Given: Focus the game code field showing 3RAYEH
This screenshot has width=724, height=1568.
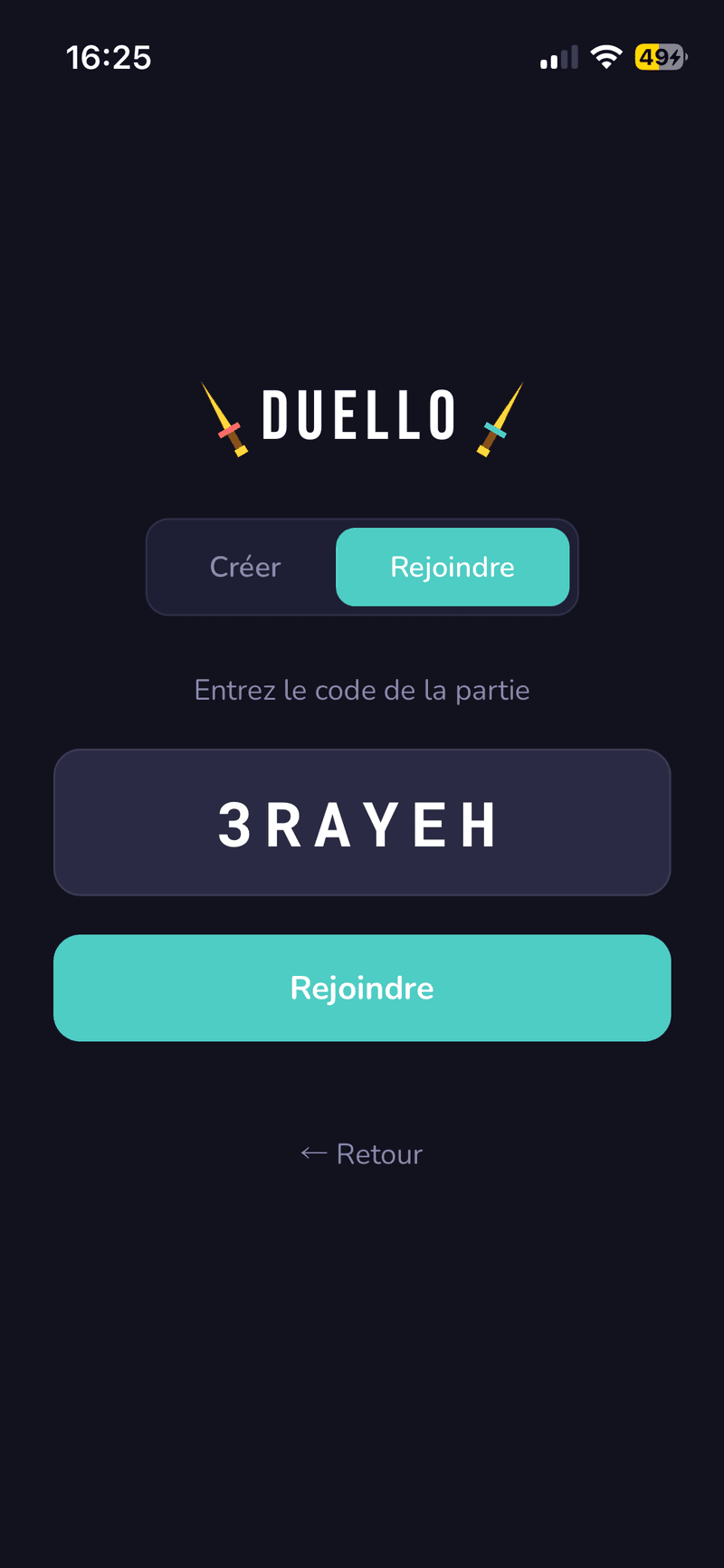Looking at the screenshot, I should click(x=362, y=822).
